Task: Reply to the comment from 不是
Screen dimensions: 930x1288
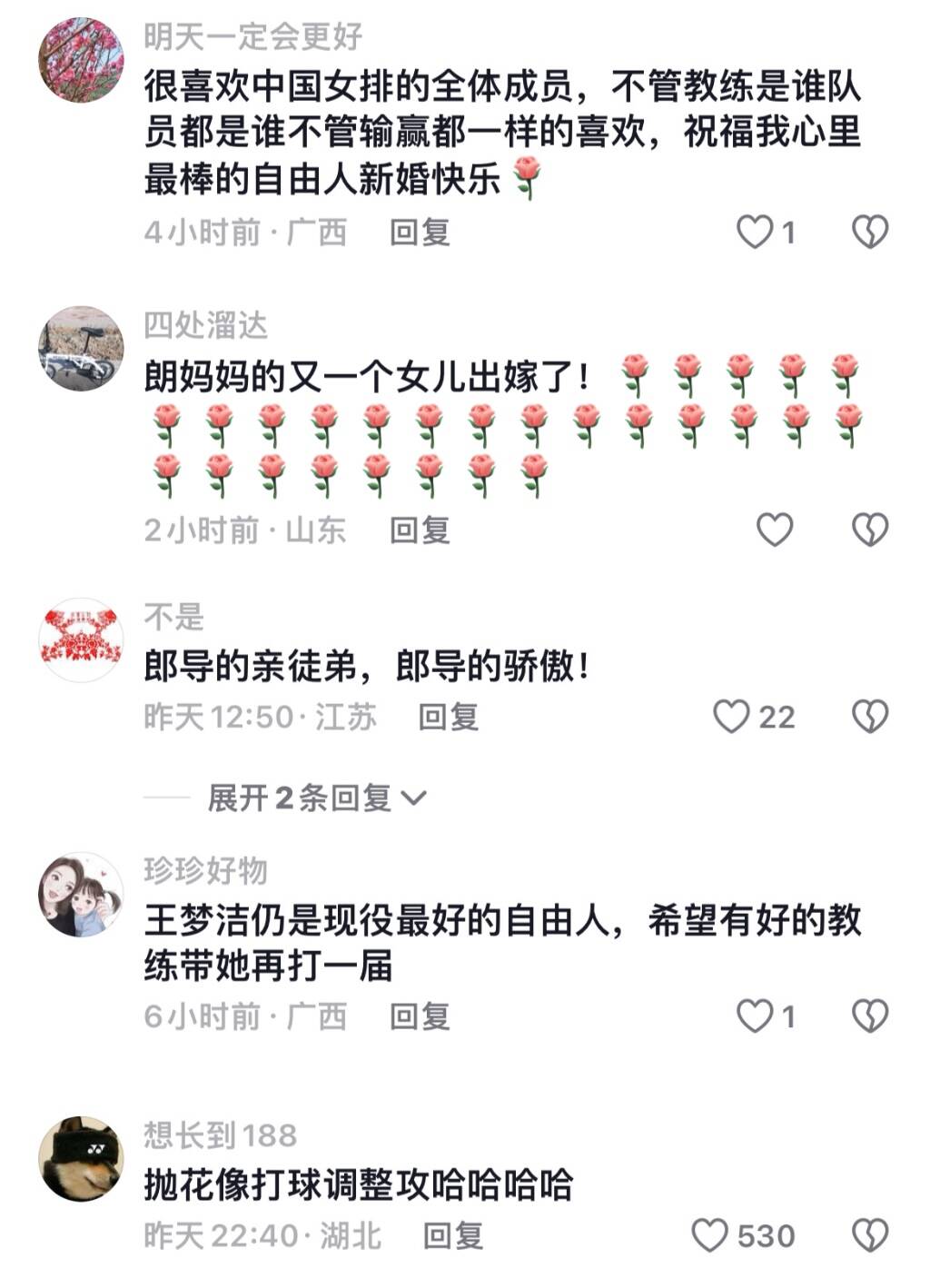Action: (x=448, y=717)
